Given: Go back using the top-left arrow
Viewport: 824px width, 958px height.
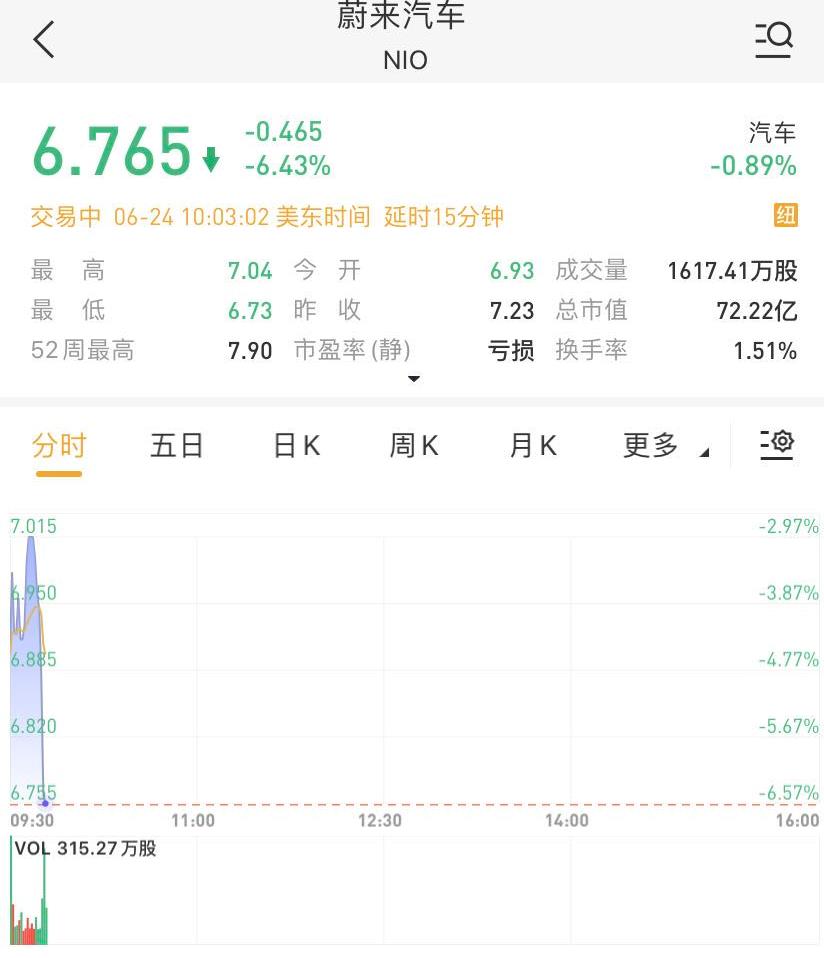Looking at the screenshot, I should point(43,41).
